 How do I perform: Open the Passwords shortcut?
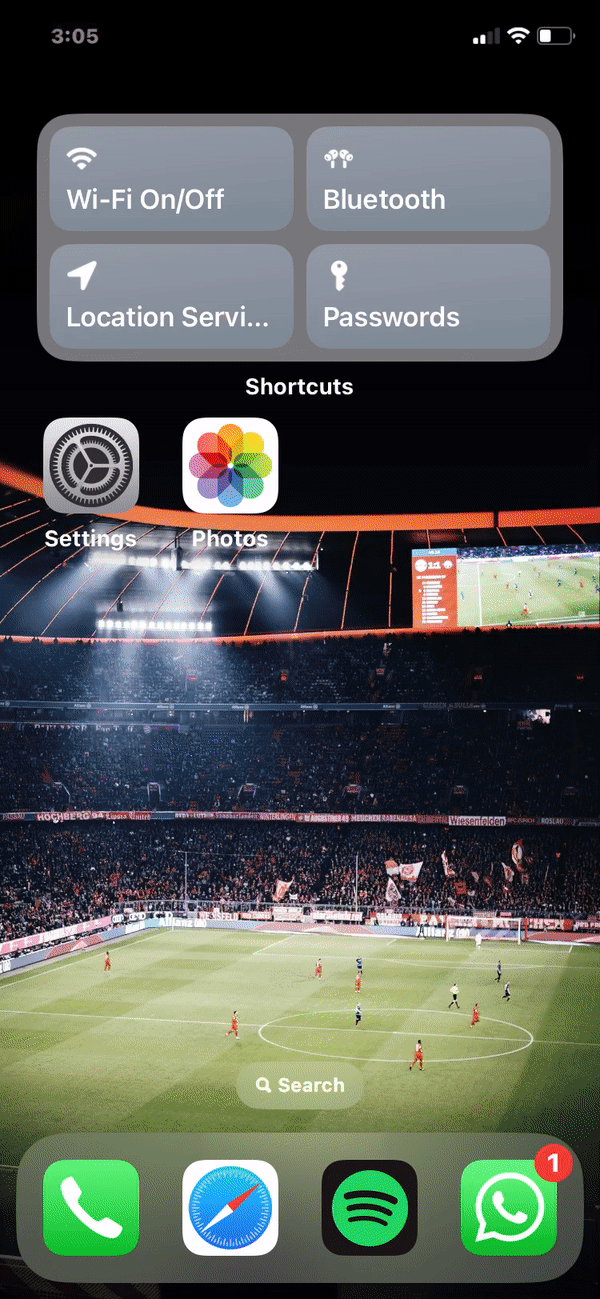tap(428, 297)
